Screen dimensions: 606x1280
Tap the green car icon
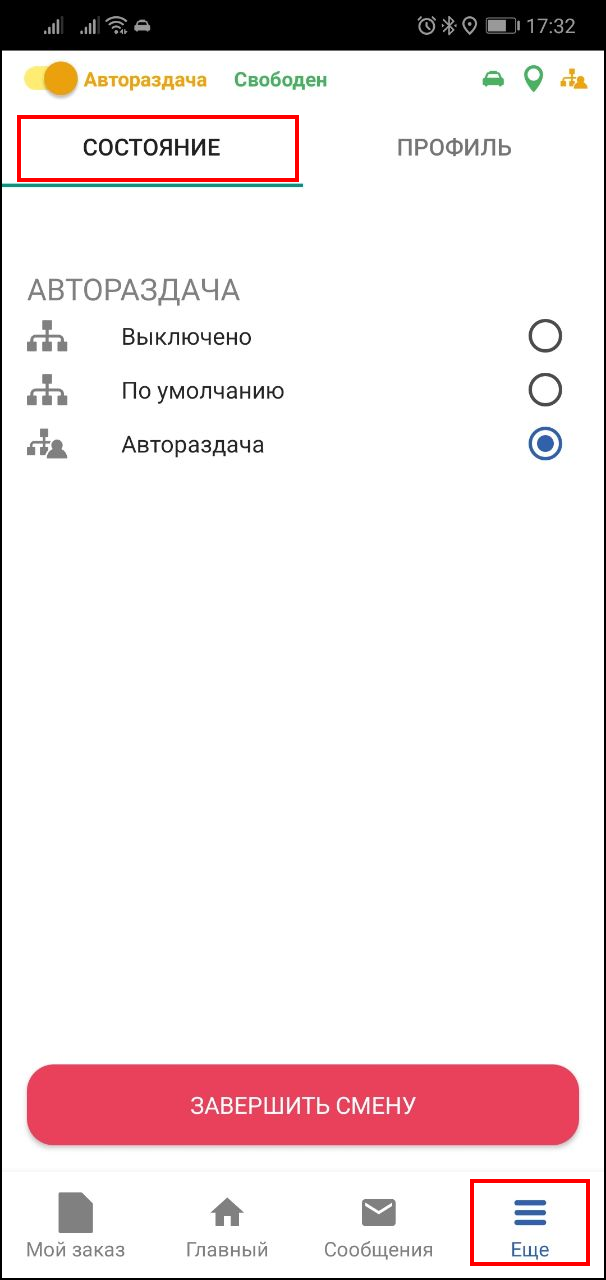[x=493, y=79]
